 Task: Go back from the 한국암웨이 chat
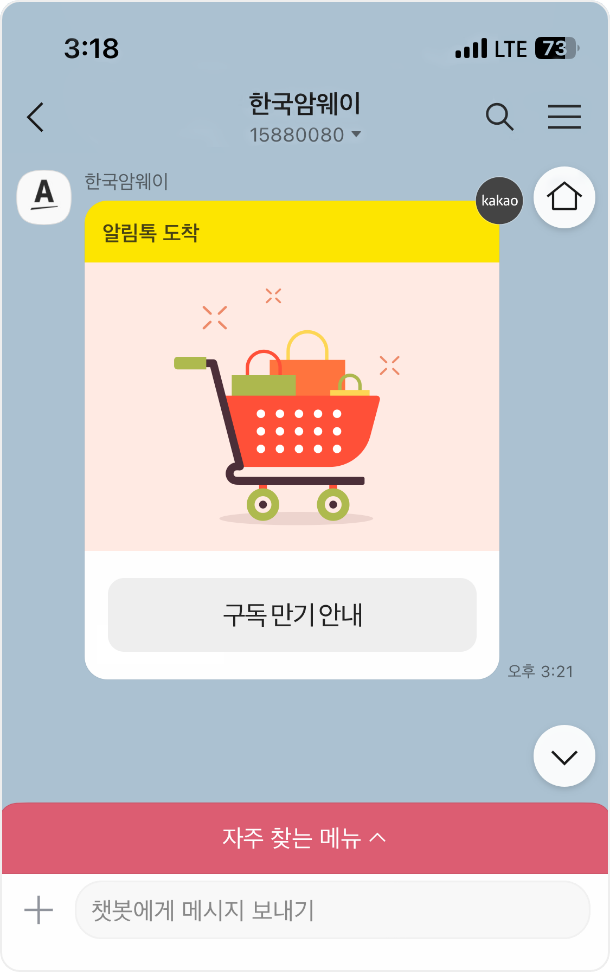click(36, 118)
